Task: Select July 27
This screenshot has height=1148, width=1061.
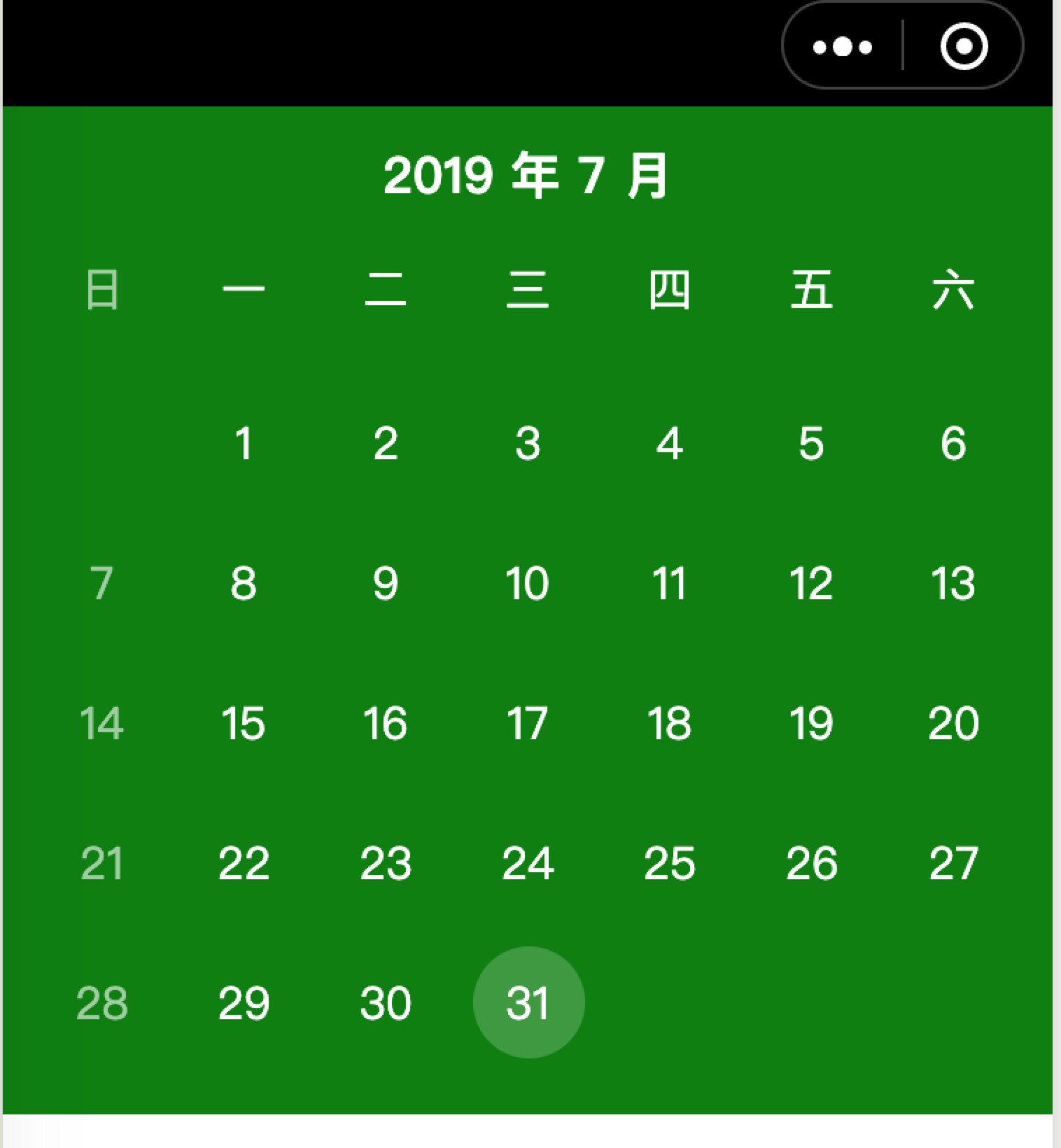Action: point(953,863)
